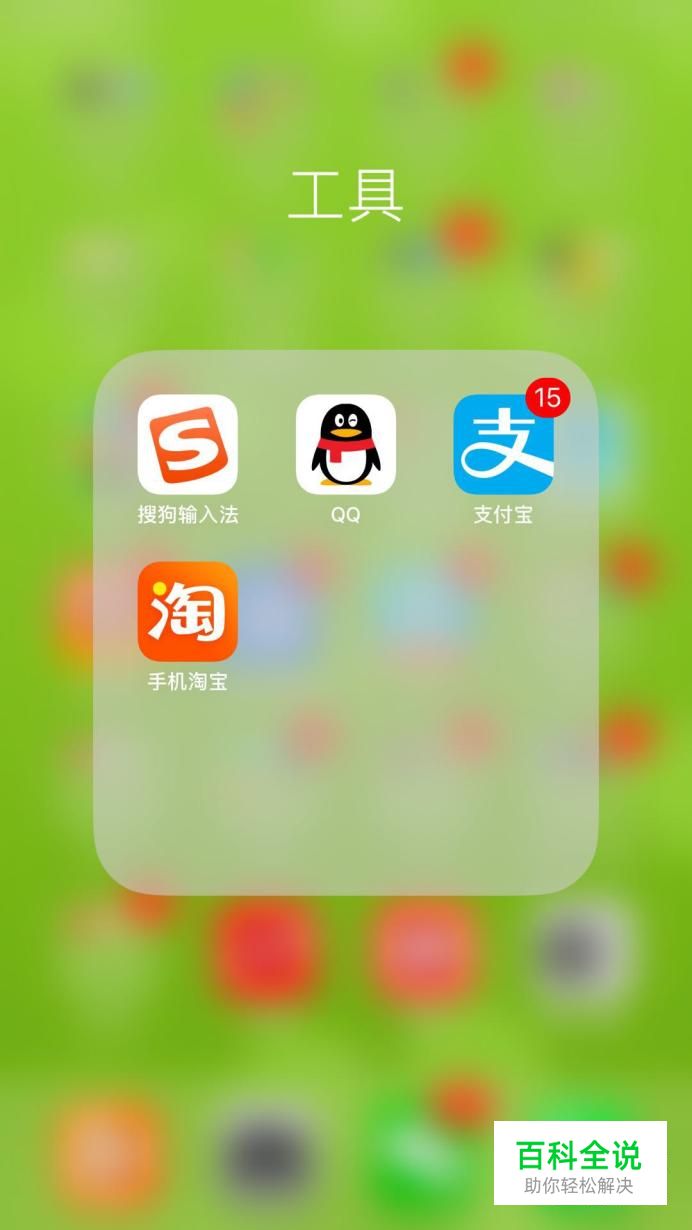Open 支付宝 with 15 notifications
Screen dimensions: 692x1230
(x=503, y=445)
